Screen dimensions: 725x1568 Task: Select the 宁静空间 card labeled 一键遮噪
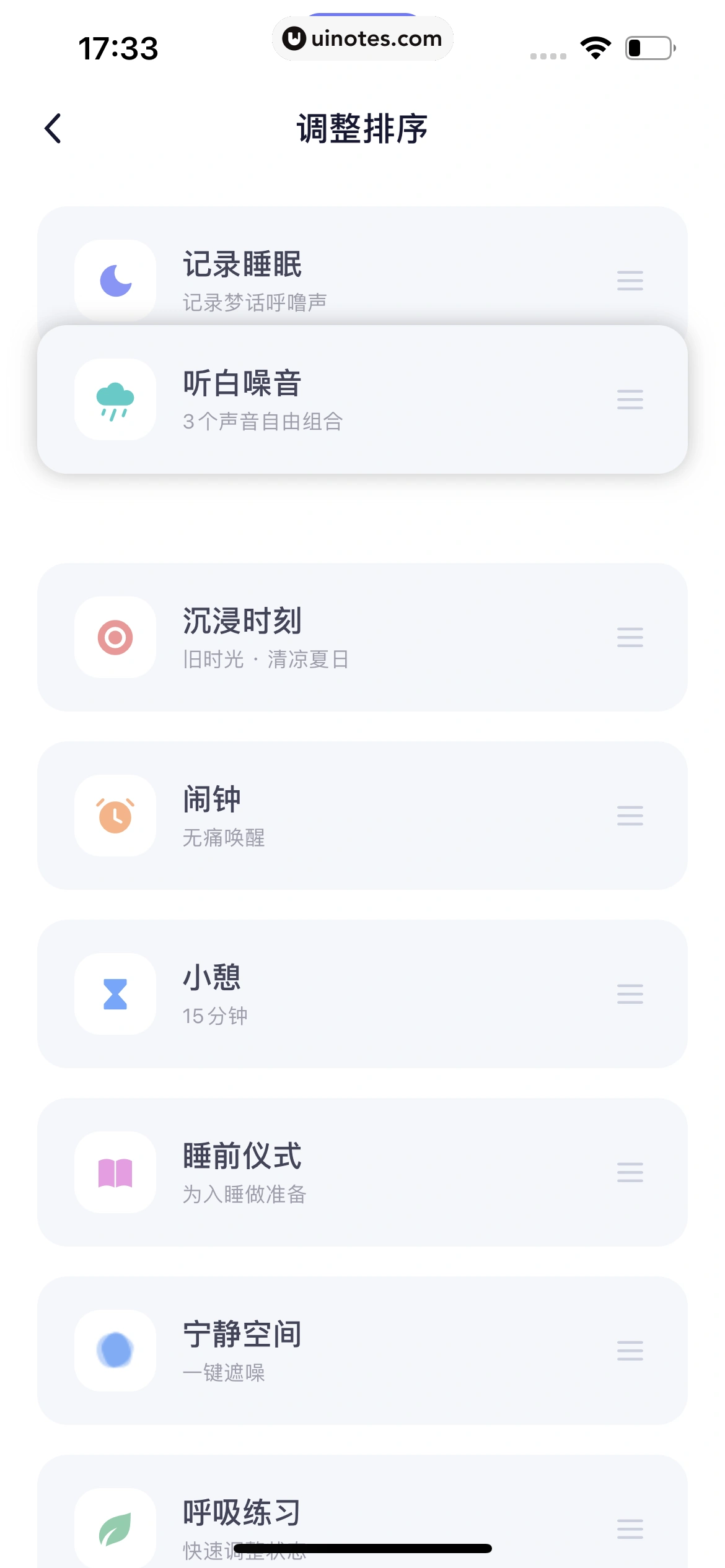pos(362,1349)
